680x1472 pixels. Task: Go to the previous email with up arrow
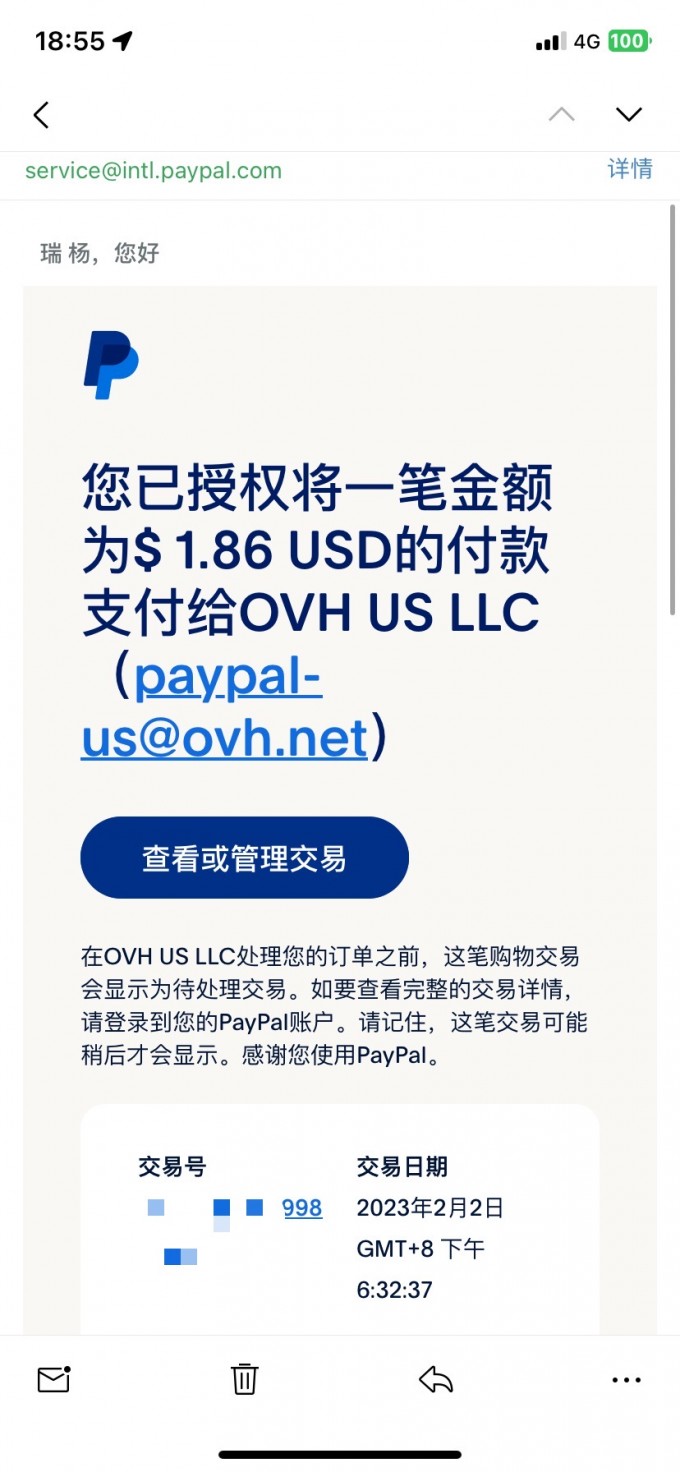tap(562, 114)
